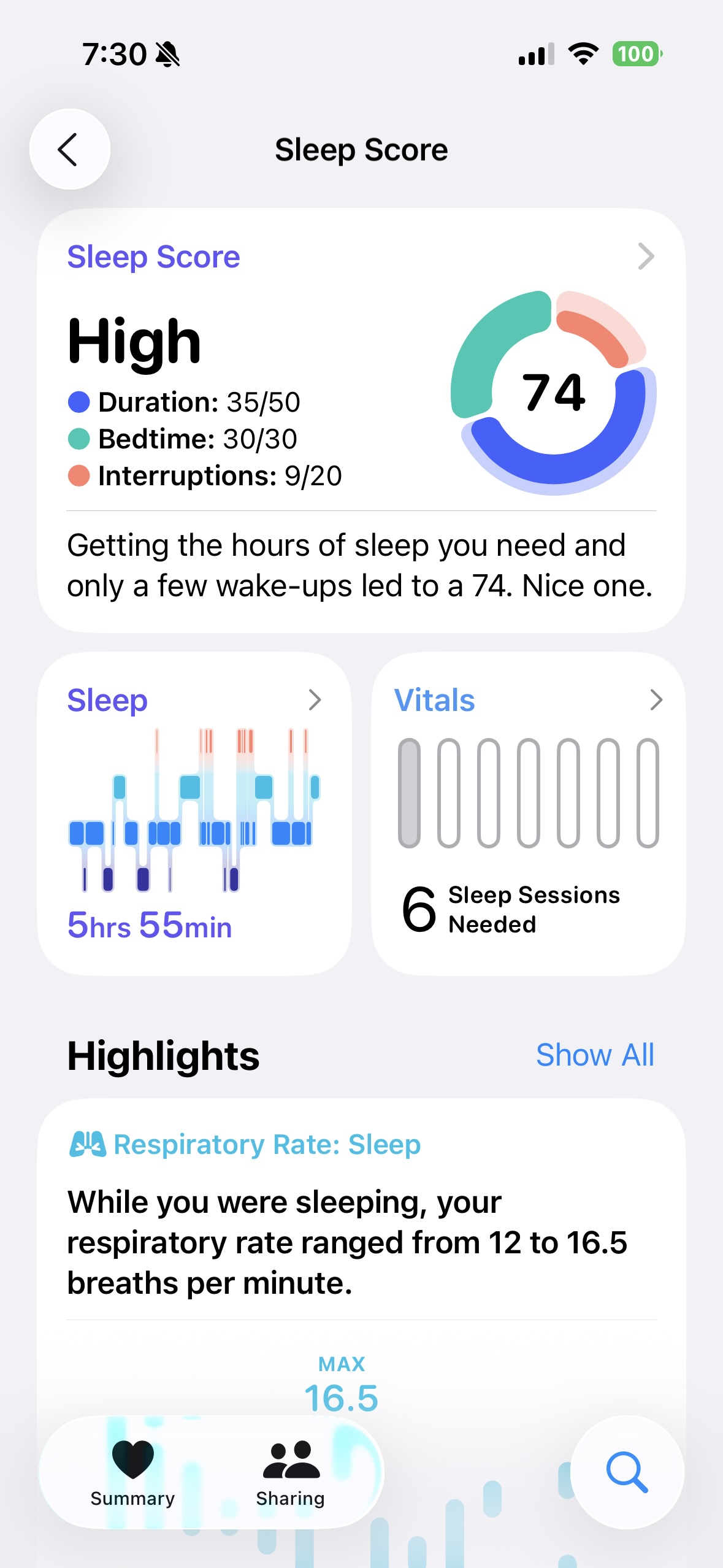Switch to the Sharing tab
This screenshot has width=723, height=1568.
tap(291, 1472)
